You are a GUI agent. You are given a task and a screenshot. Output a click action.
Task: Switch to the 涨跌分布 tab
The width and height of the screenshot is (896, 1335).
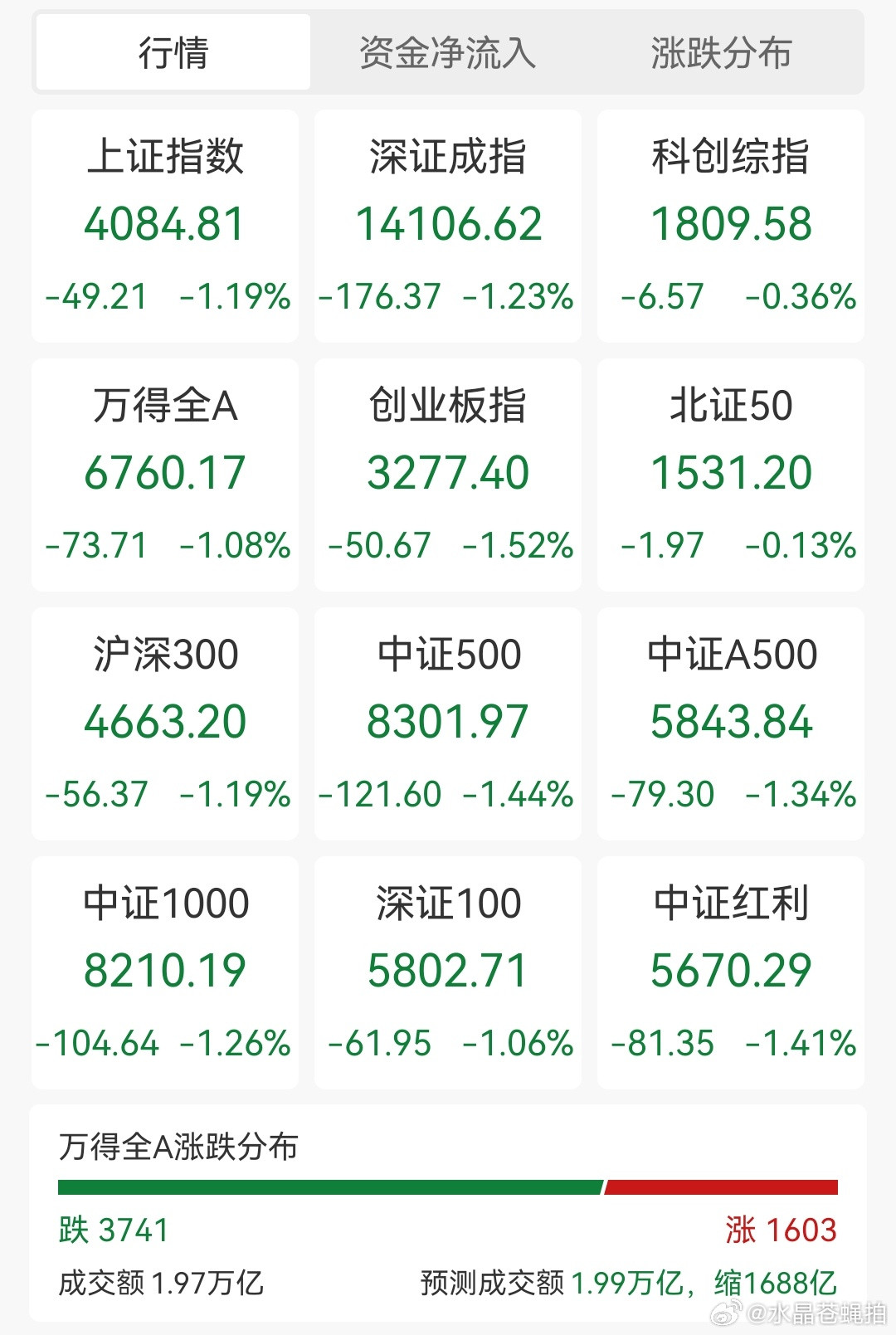[x=721, y=53]
